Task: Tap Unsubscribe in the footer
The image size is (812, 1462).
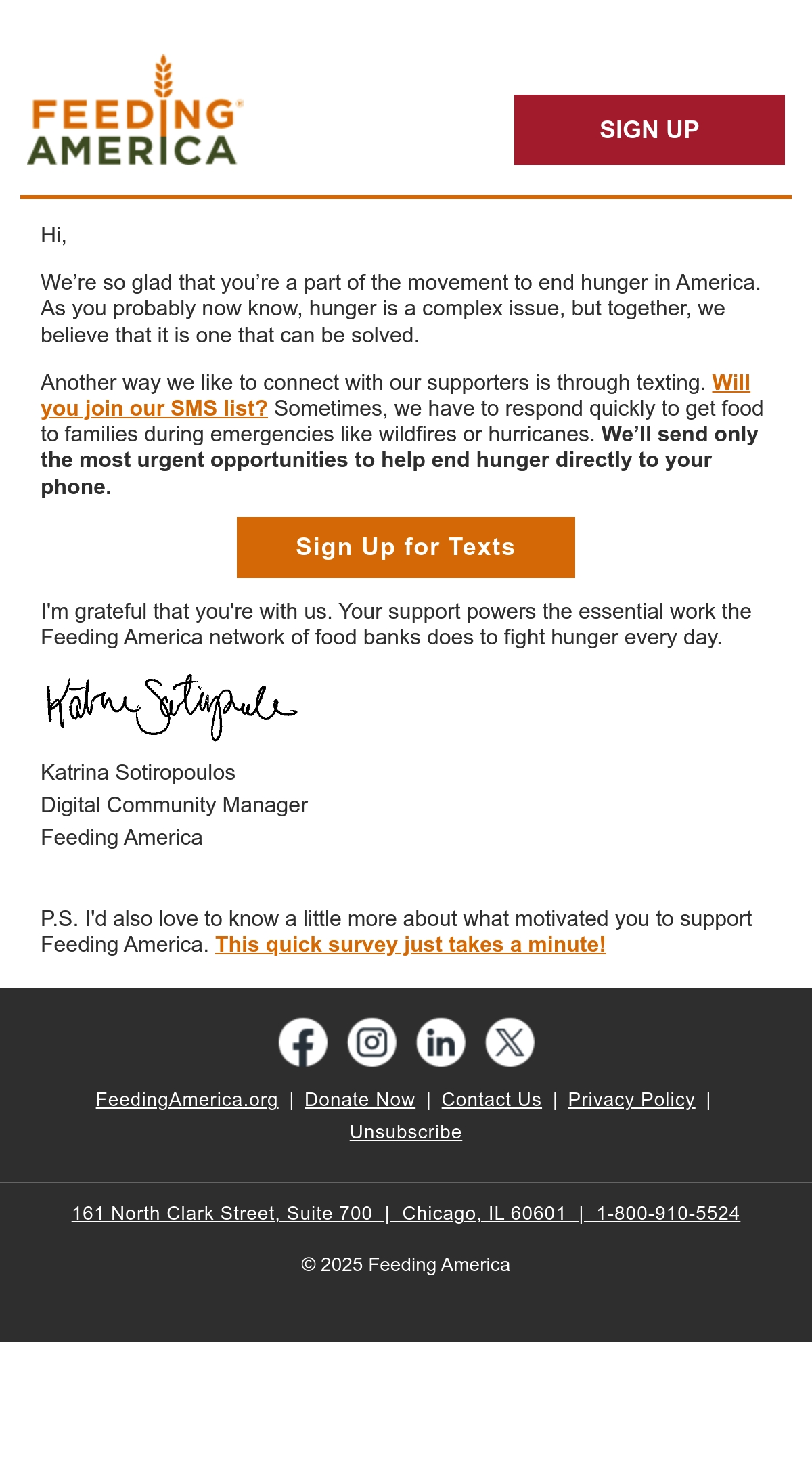Action: click(x=406, y=1132)
